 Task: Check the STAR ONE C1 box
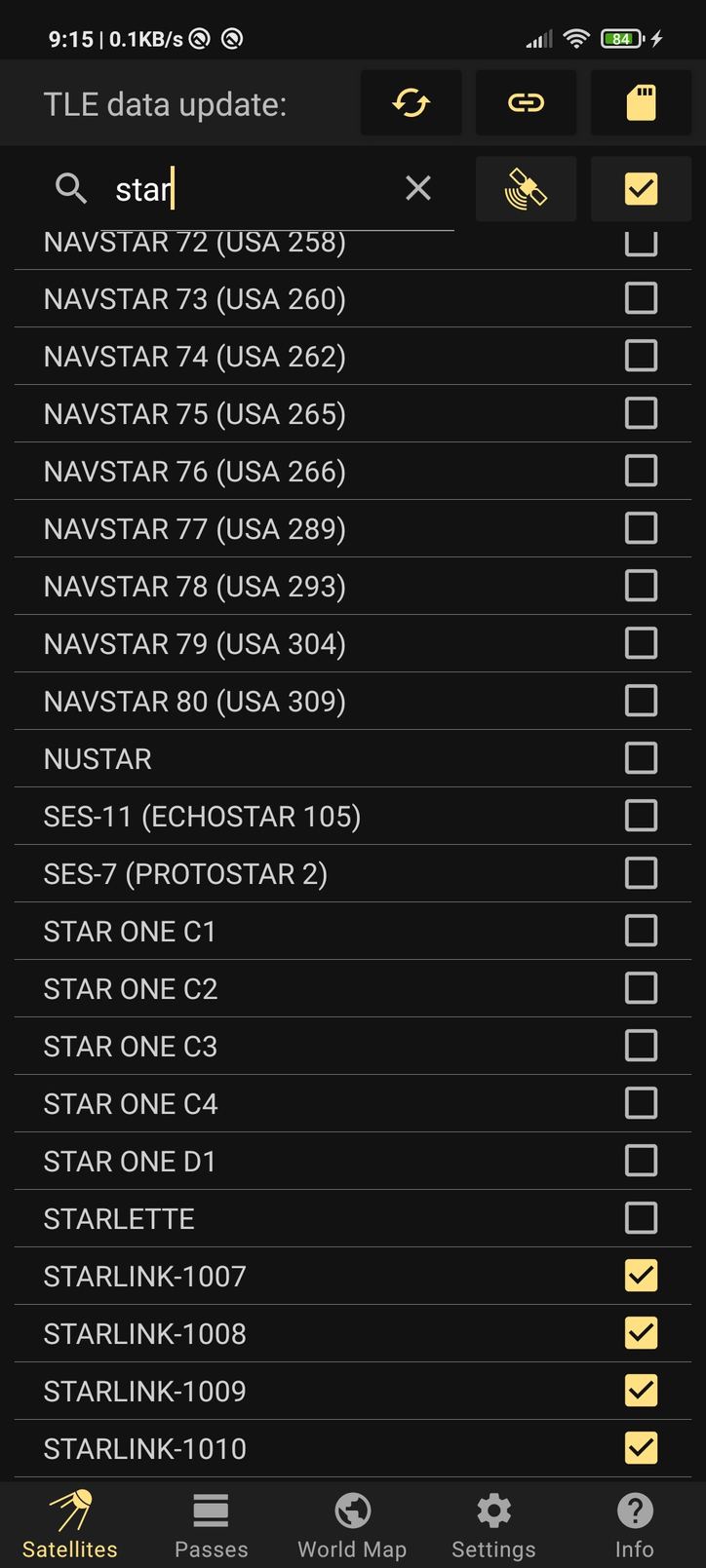pos(641,931)
